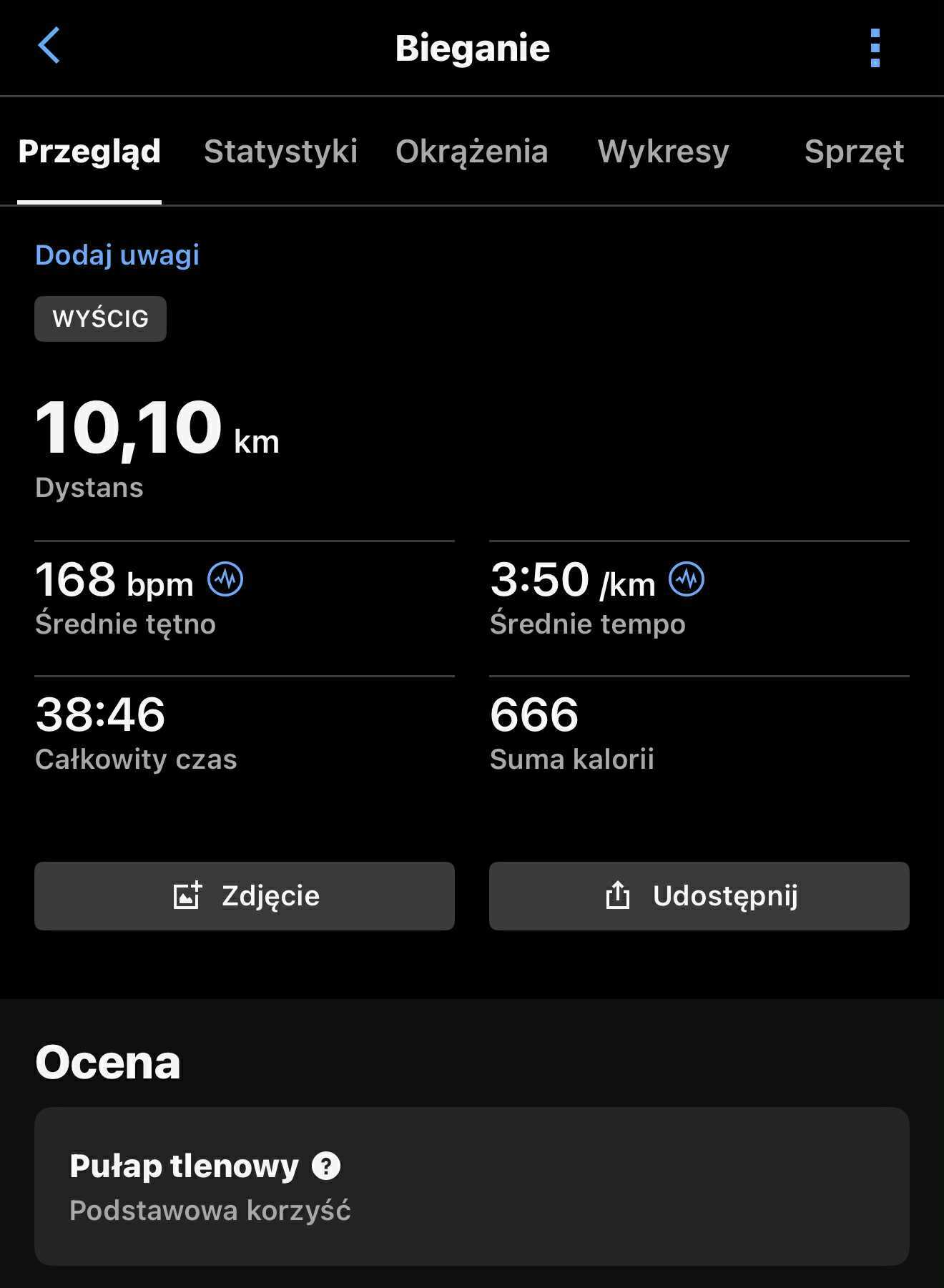
Task: Open the three-dot overflow menu
Action: (875, 48)
